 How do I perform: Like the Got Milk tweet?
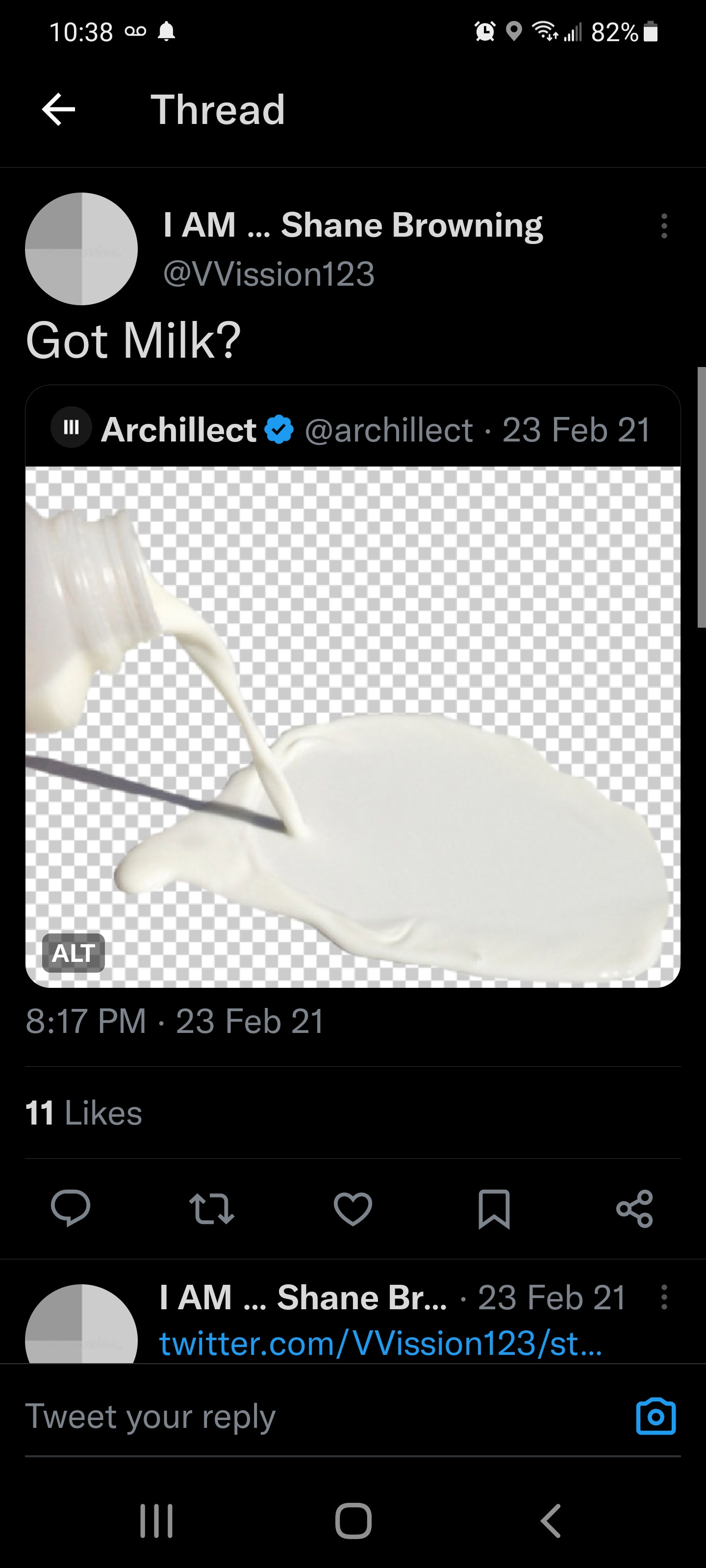click(353, 1208)
